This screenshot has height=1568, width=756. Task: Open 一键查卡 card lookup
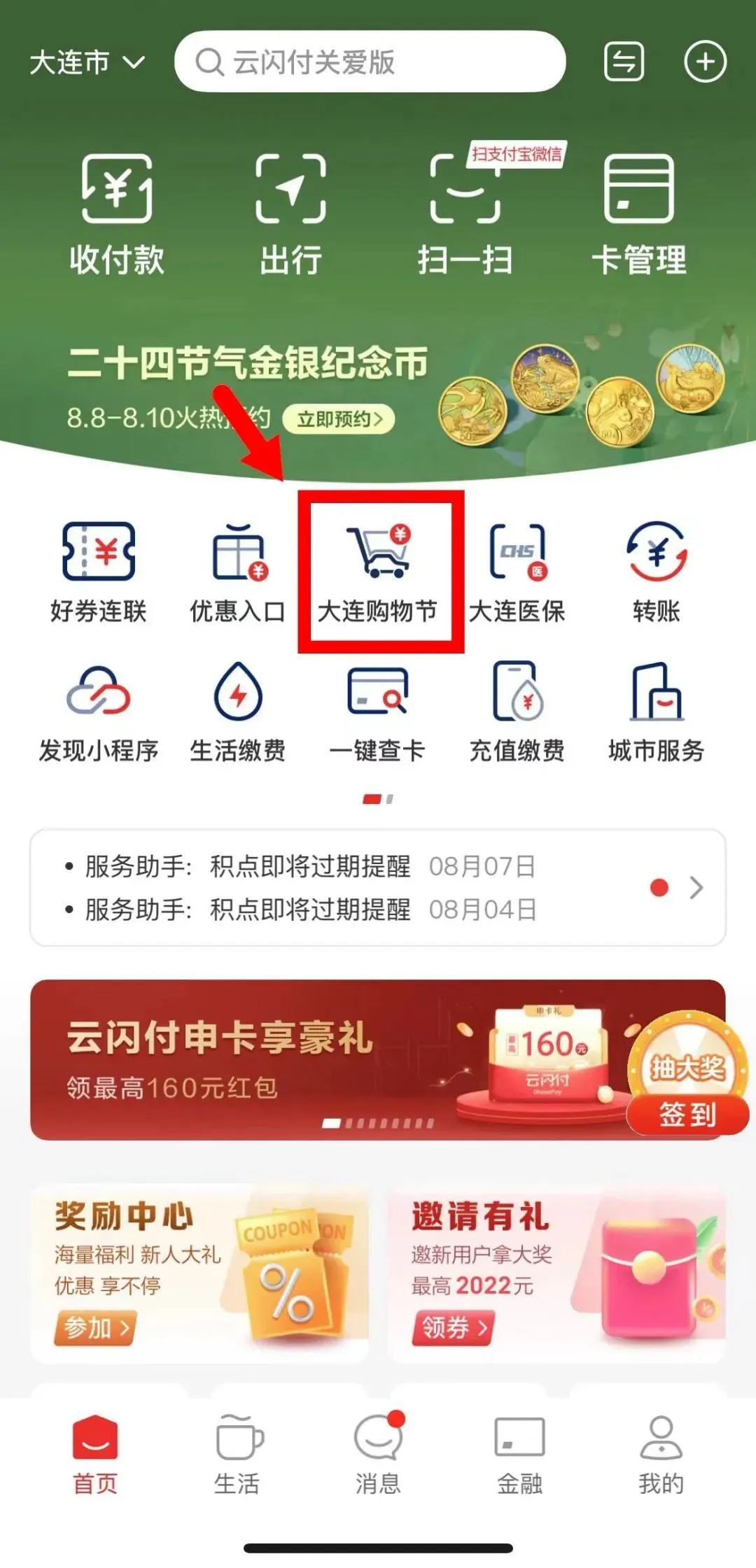click(x=378, y=712)
